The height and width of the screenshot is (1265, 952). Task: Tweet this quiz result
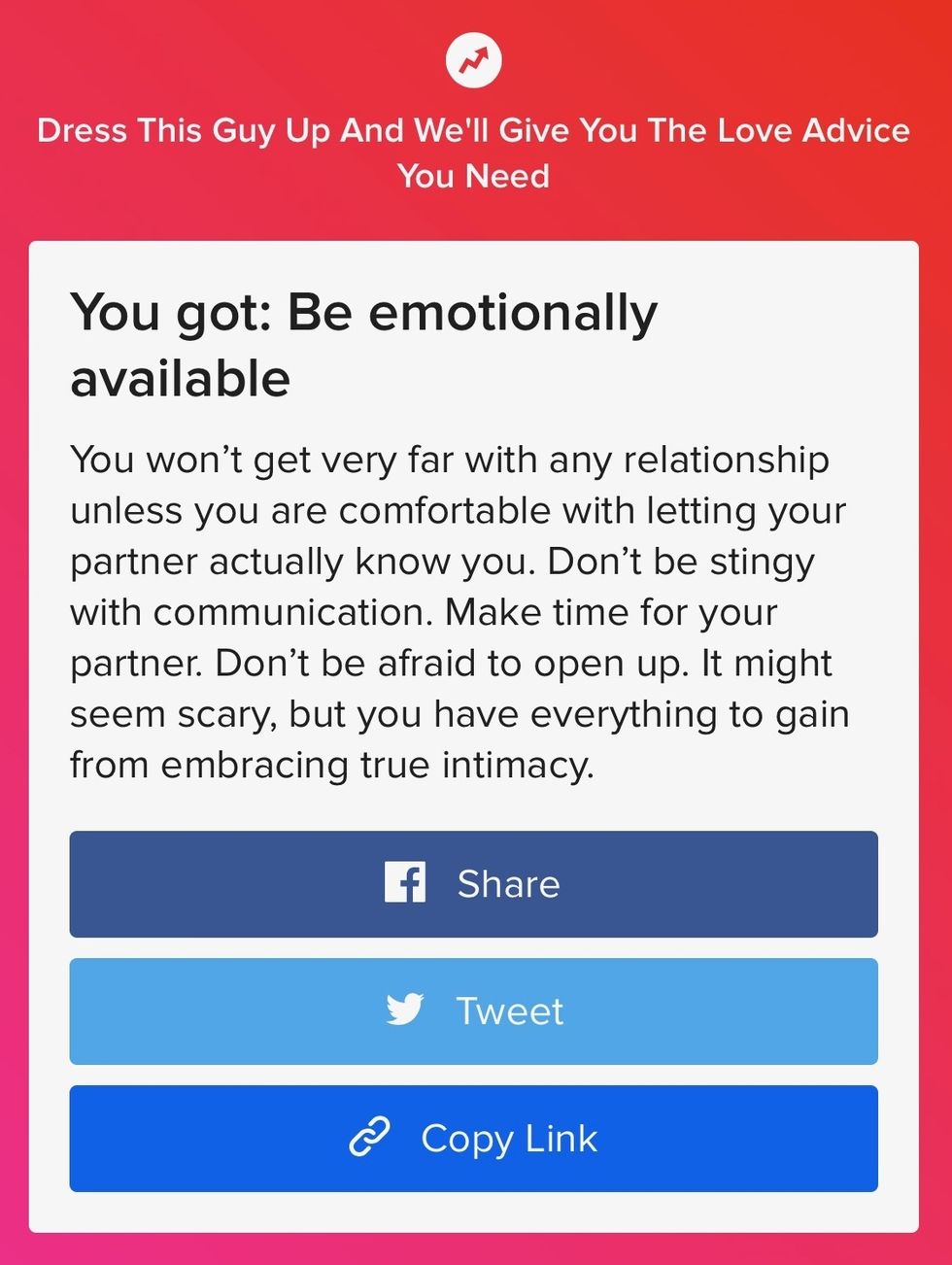click(x=473, y=1011)
